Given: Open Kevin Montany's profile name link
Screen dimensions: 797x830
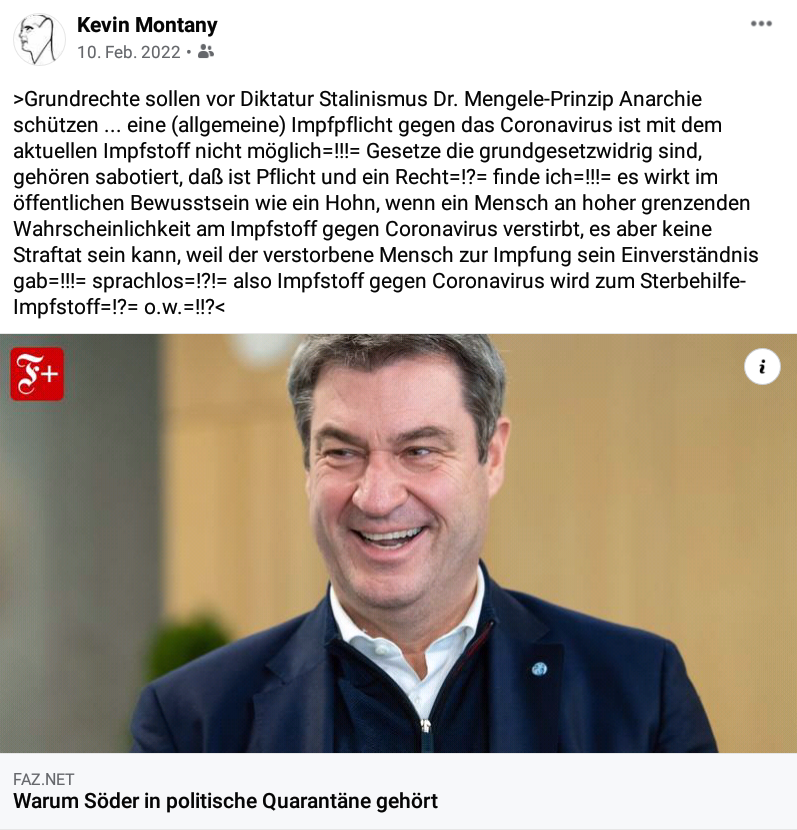Looking at the screenshot, I should click(x=147, y=25).
